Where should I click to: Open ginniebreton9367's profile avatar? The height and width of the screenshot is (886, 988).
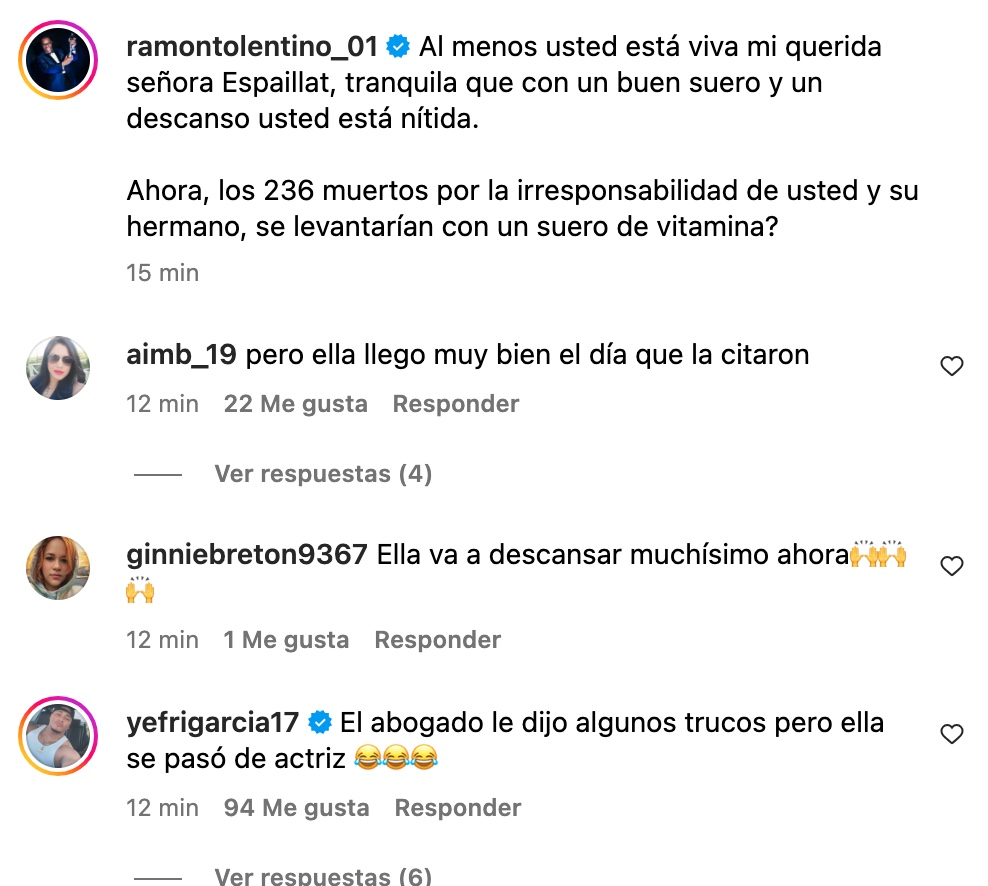tap(57, 567)
